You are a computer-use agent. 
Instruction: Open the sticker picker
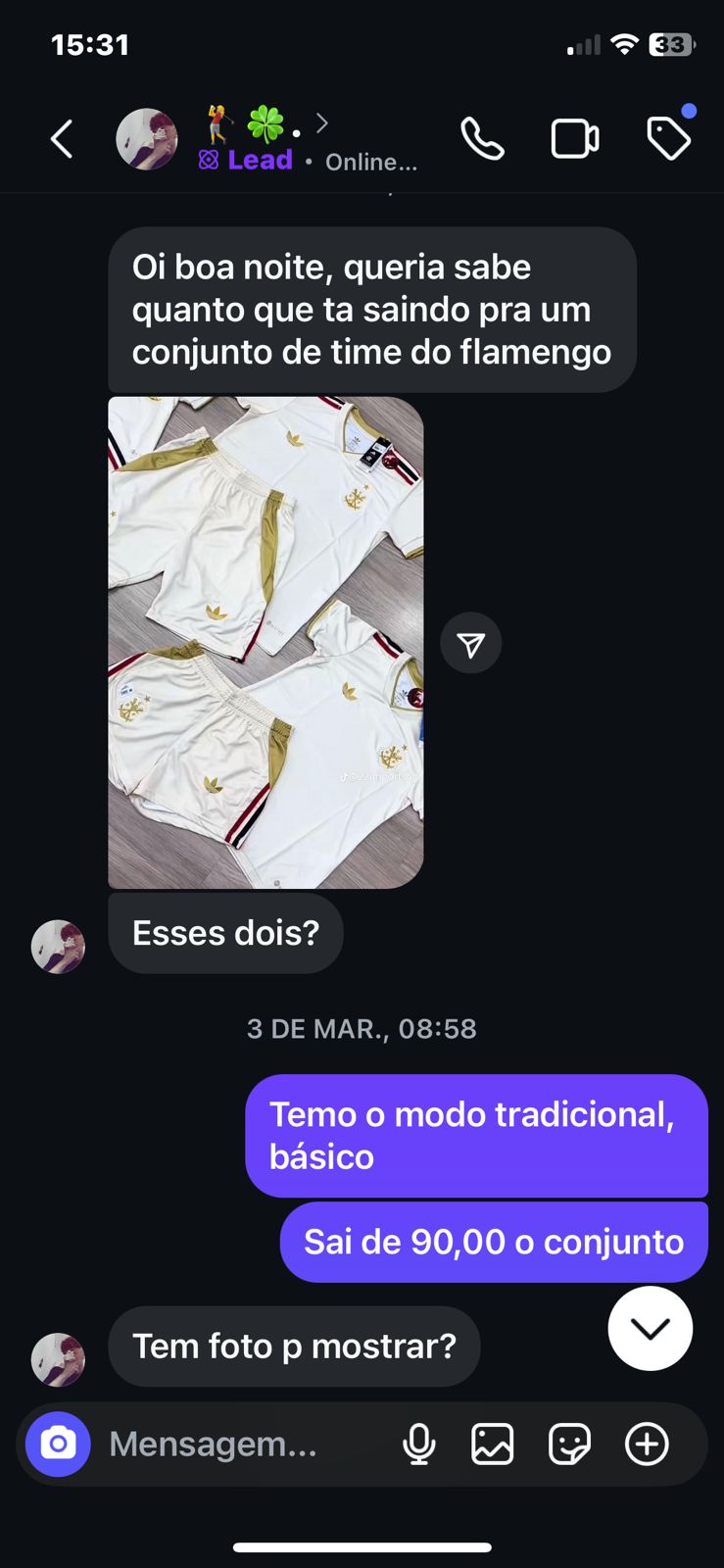click(569, 1444)
